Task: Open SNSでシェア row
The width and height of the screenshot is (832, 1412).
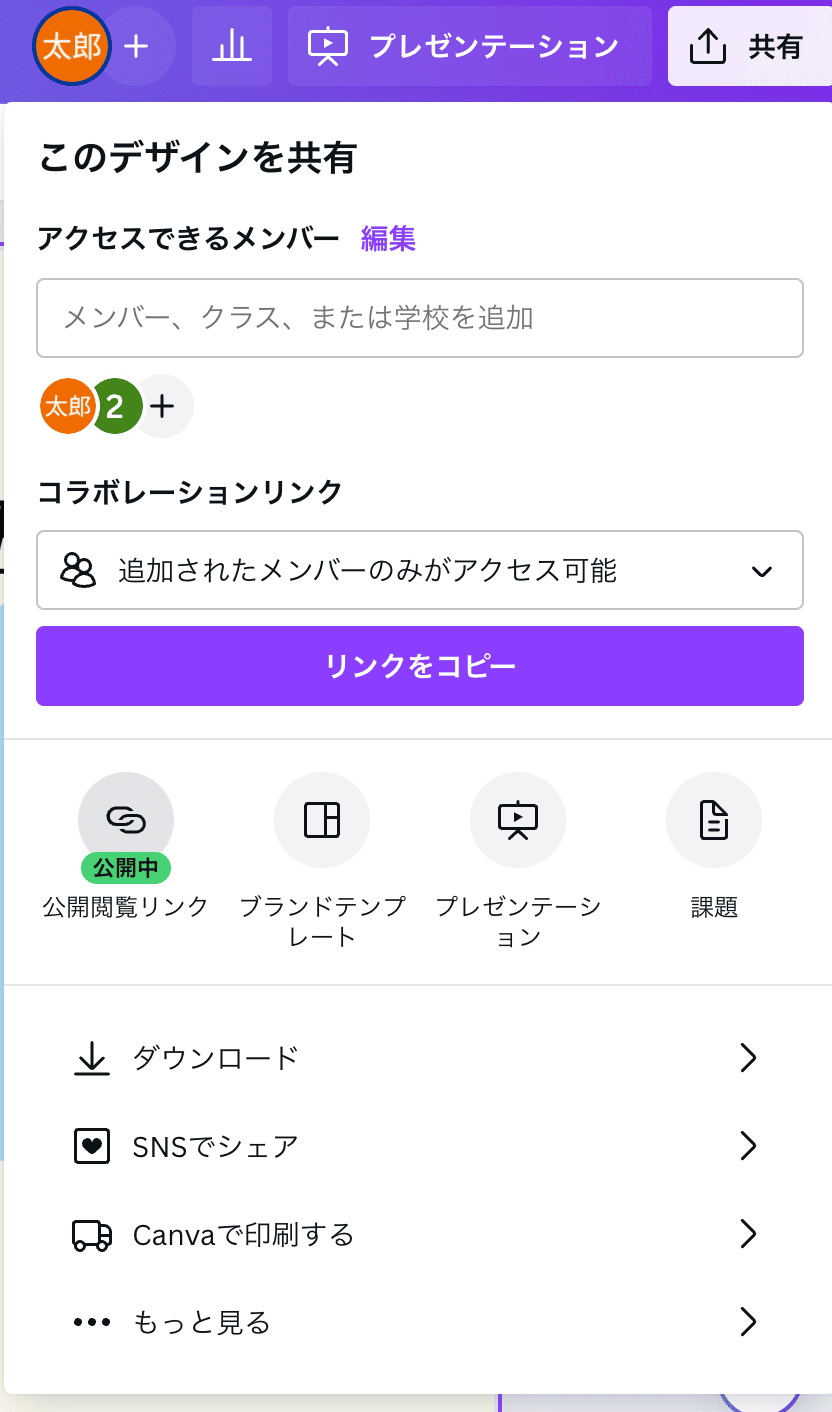Action: (418, 1146)
